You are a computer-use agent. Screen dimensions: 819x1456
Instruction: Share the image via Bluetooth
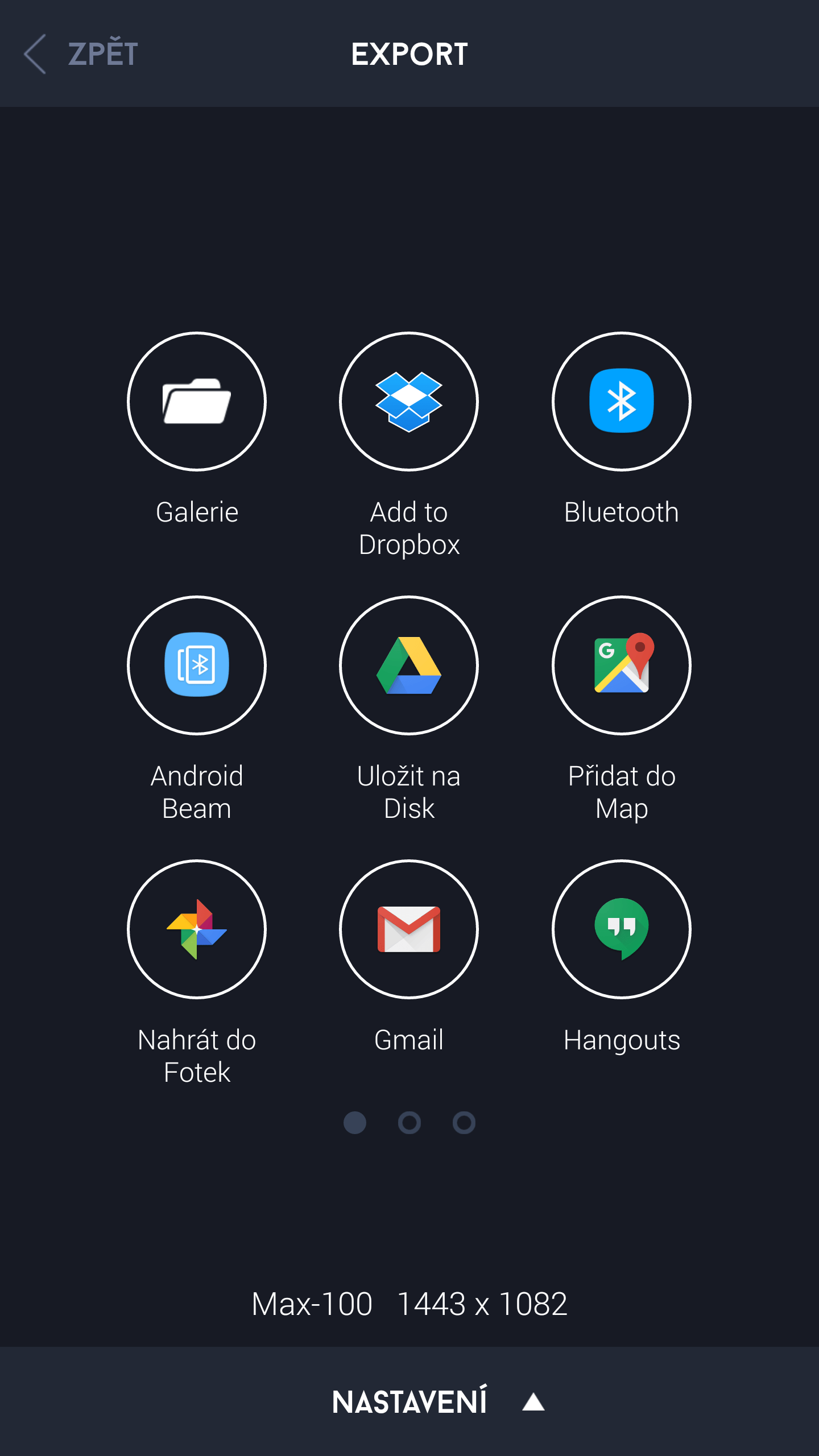pos(622,402)
